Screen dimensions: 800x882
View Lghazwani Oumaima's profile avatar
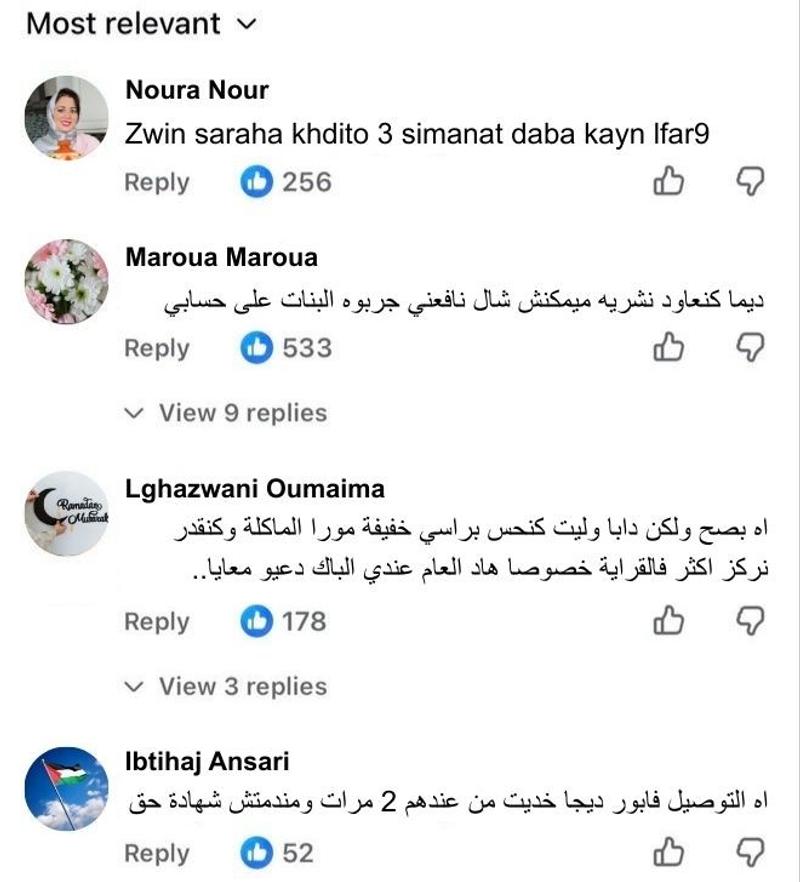click(x=65, y=513)
